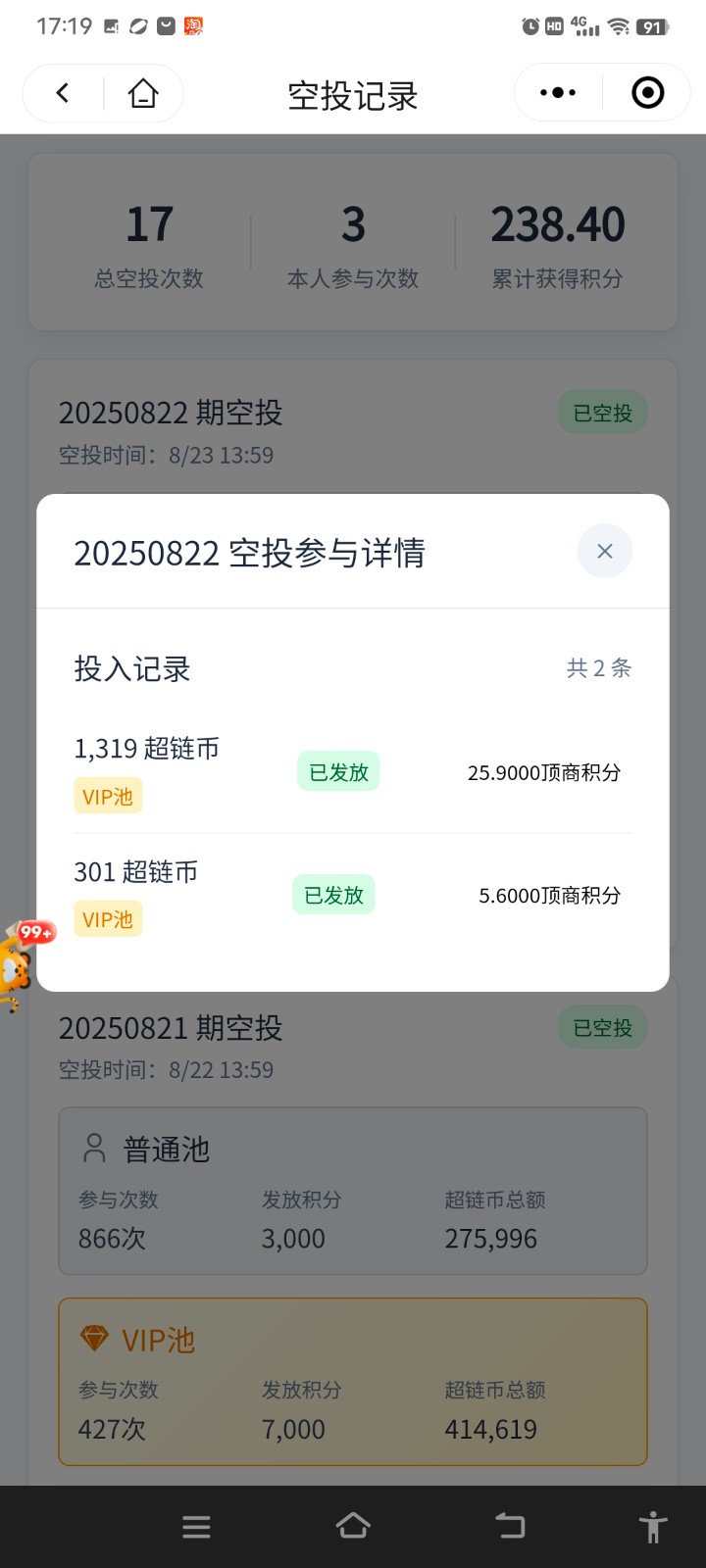Tap the 已空投 badge on 20250822 期空投
Viewport: 706px width, 1568px height.
pos(602,412)
